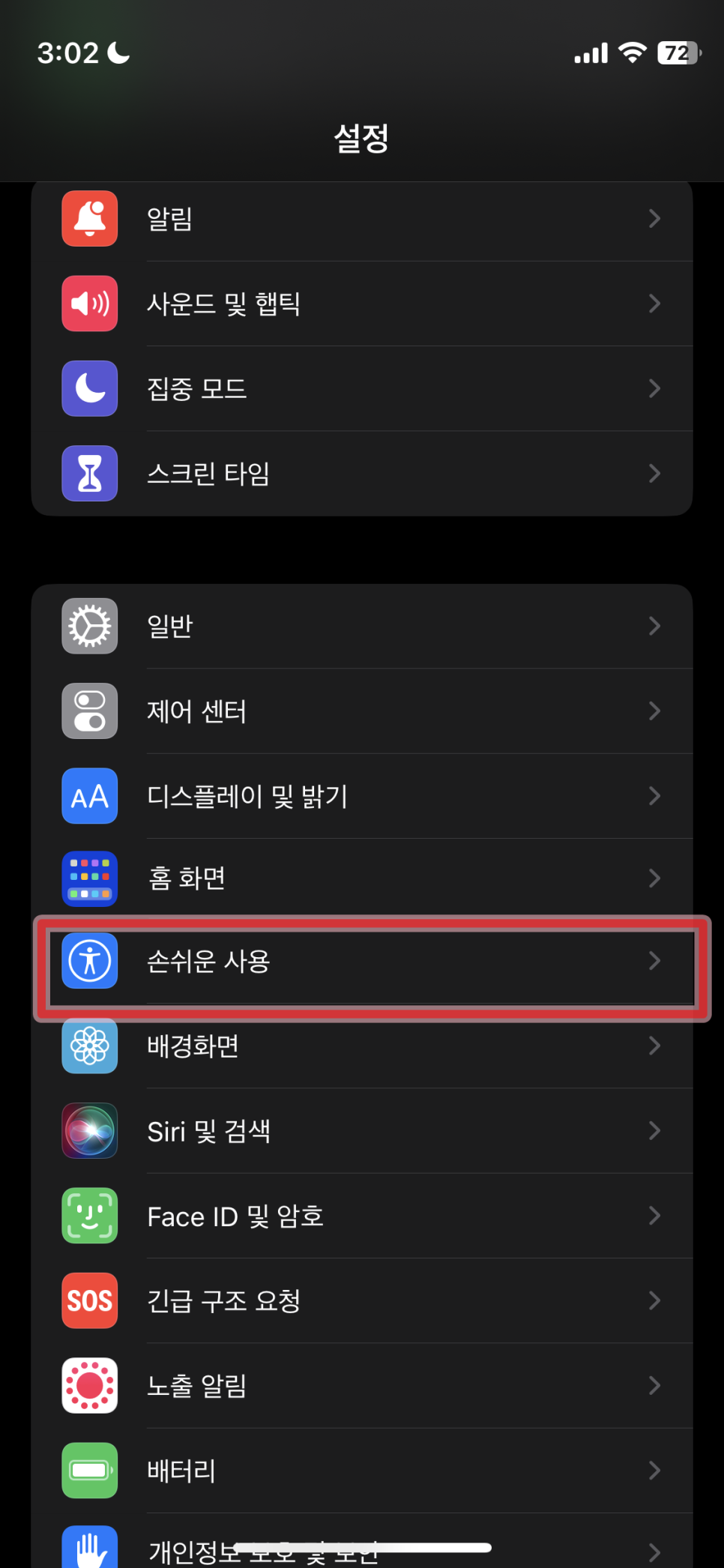
Task: Open 손쉬운 사용 accessibility settings
Action: coord(361,961)
